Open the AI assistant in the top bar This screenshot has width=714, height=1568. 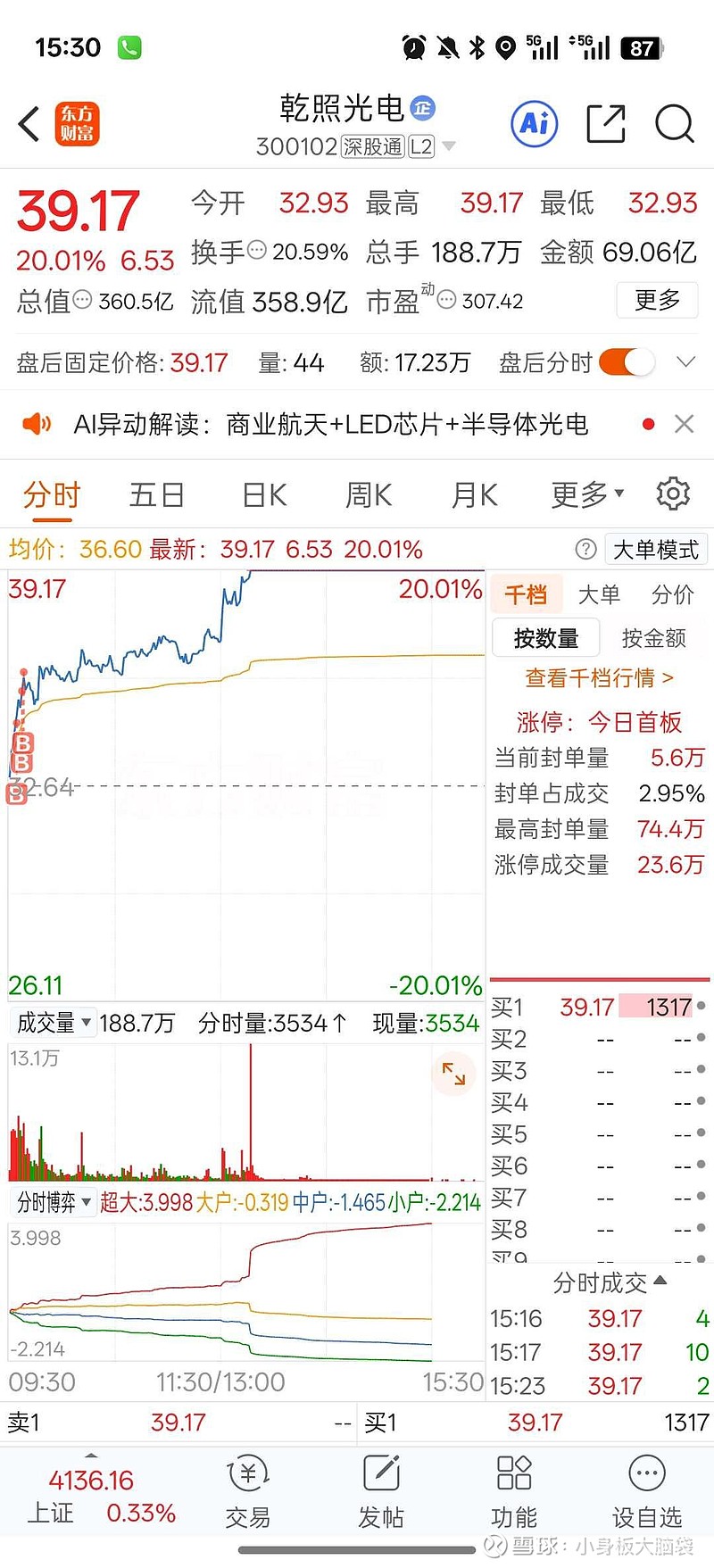533,125
